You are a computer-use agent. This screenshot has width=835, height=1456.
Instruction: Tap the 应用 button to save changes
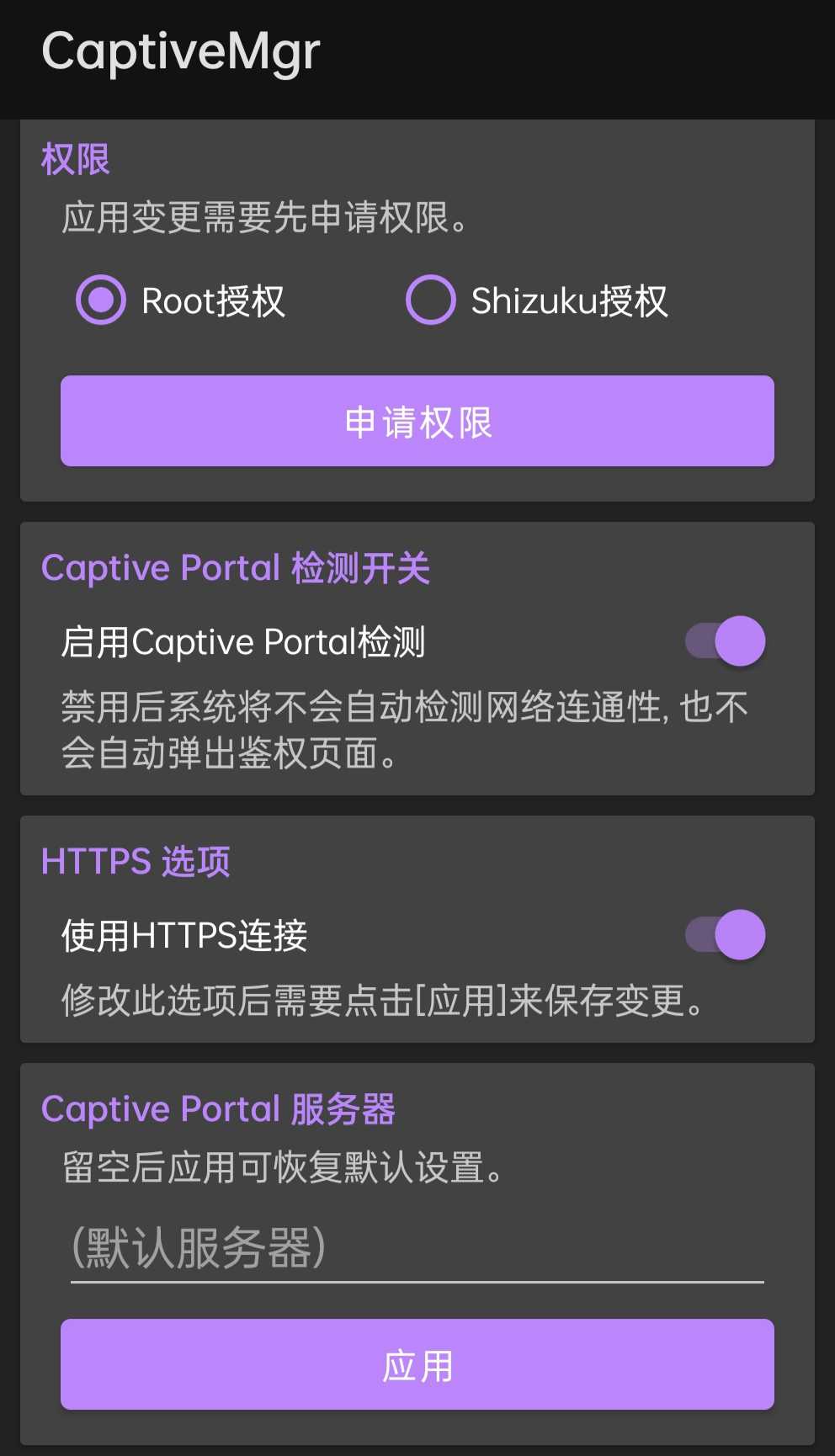[x=417, y=1364]
